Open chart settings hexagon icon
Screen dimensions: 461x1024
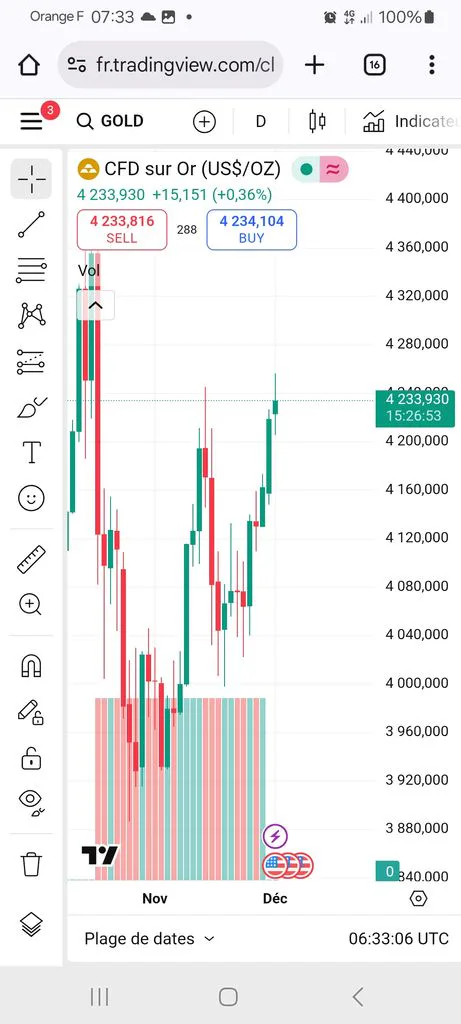[418, 899]
